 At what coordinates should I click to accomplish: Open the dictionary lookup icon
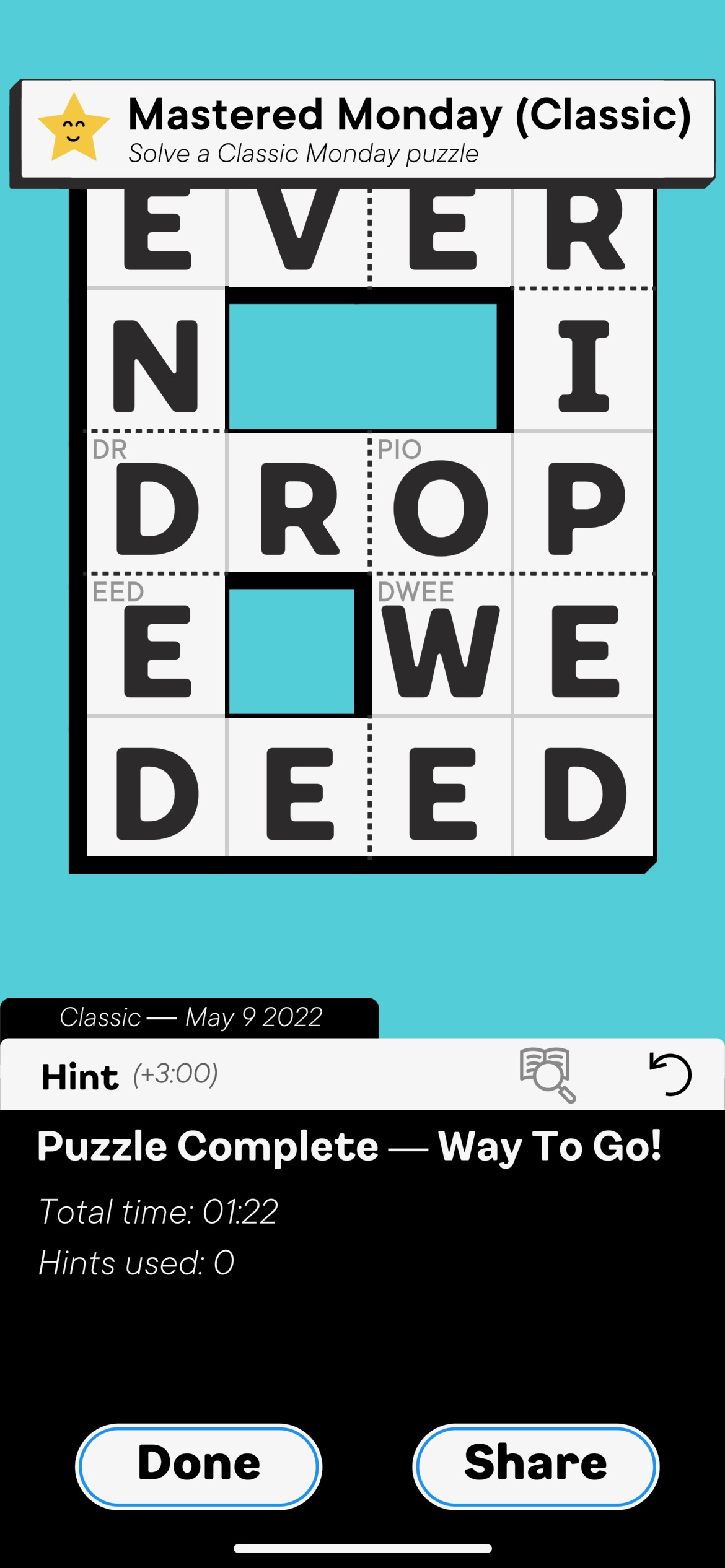pos(547,1075)
